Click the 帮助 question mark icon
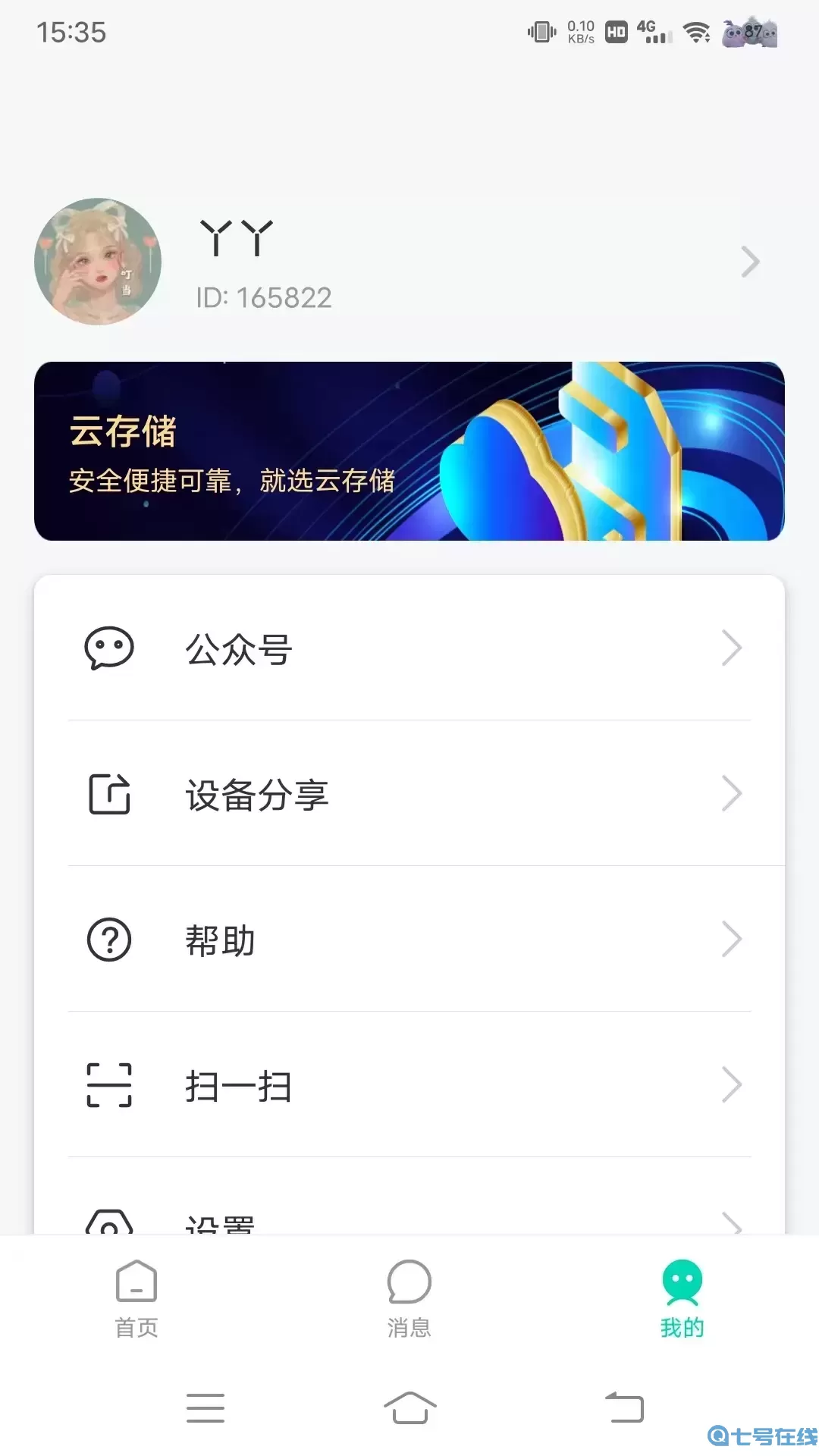 point(109,940)
